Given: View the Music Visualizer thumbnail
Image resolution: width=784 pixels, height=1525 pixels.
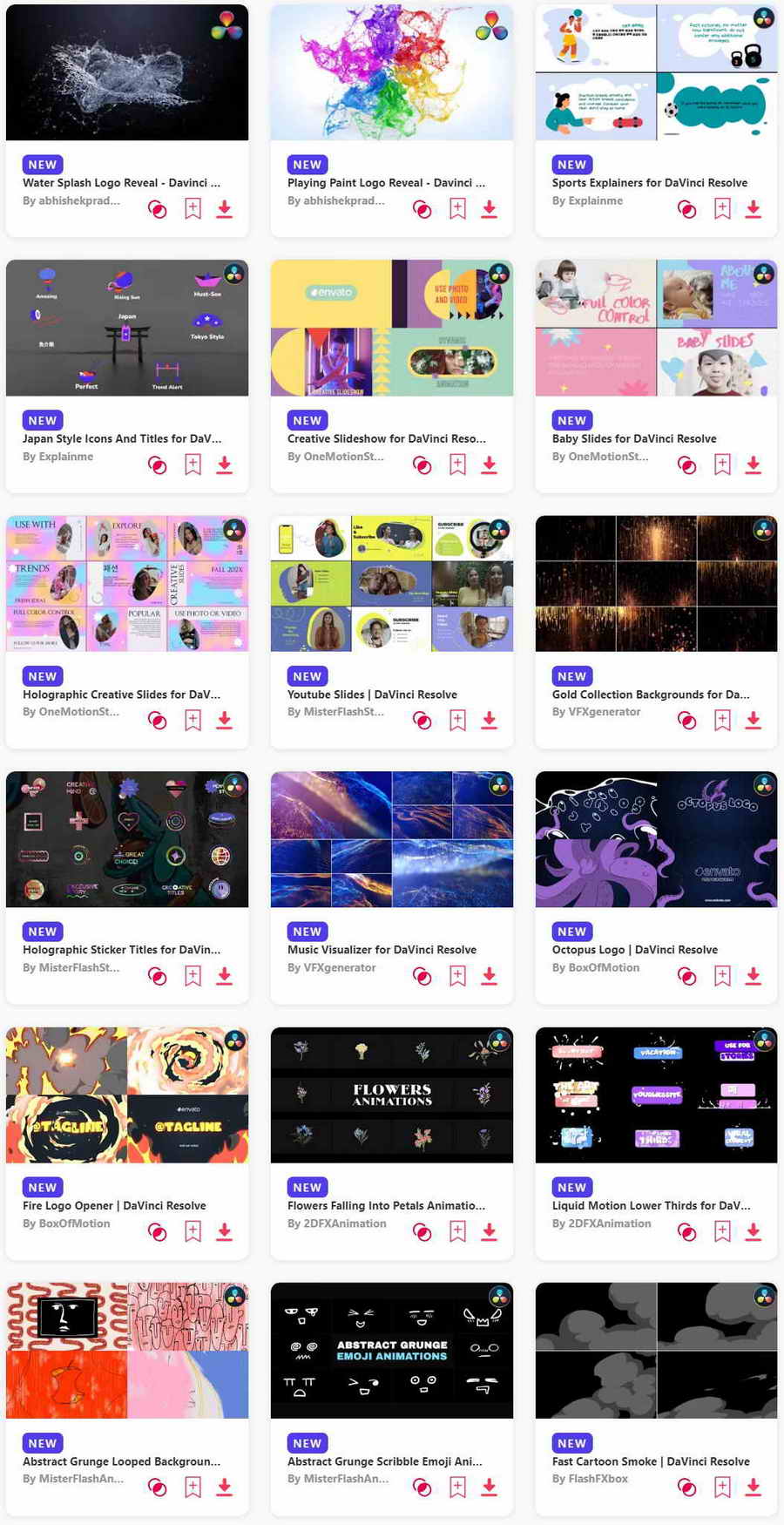Looking at the screenshot, I should 391,839.
